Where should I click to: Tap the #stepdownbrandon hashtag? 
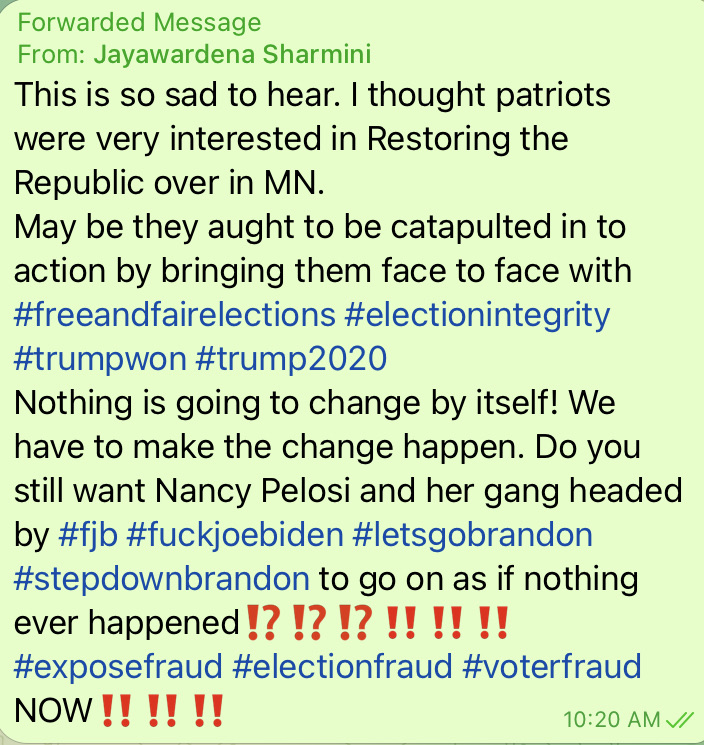(162, 578)
